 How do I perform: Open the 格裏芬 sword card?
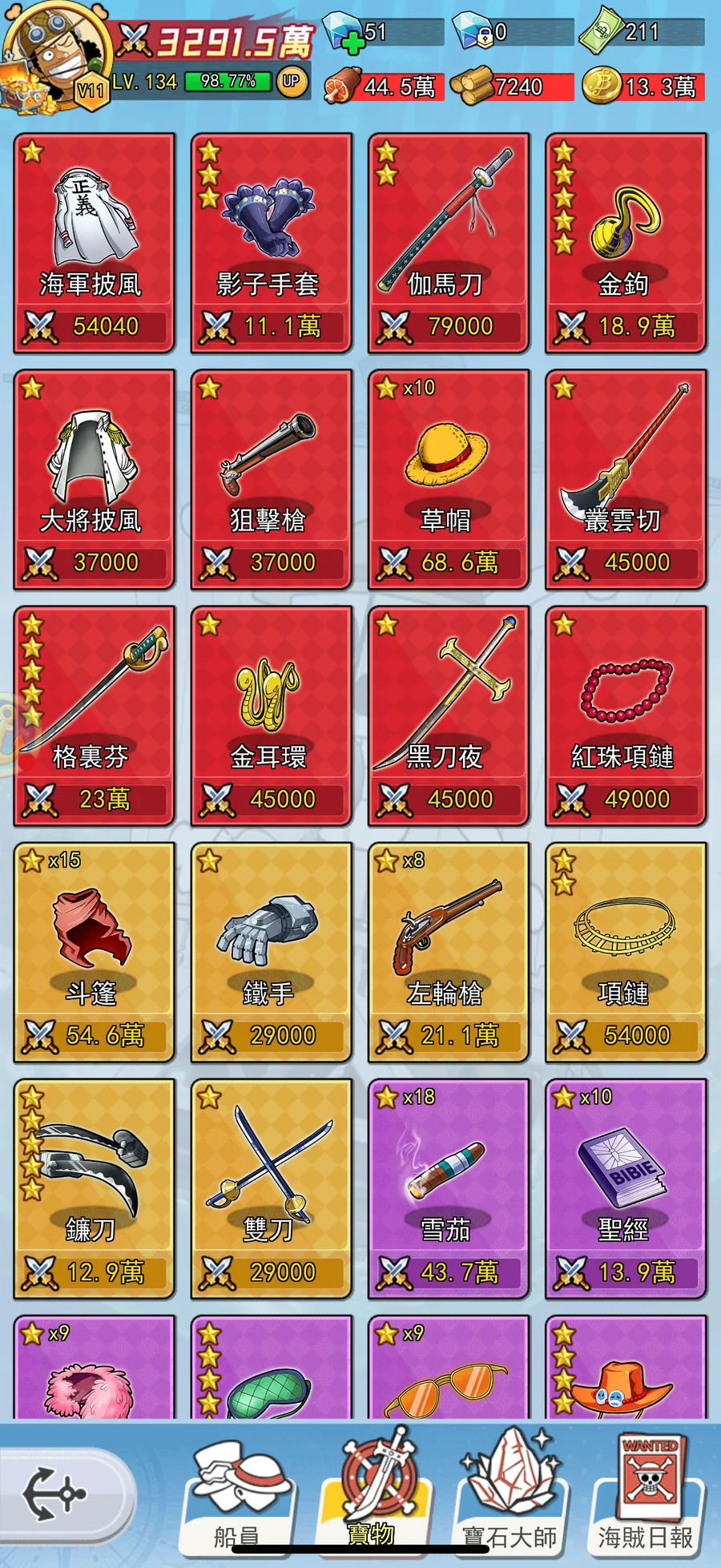(95, 716)
